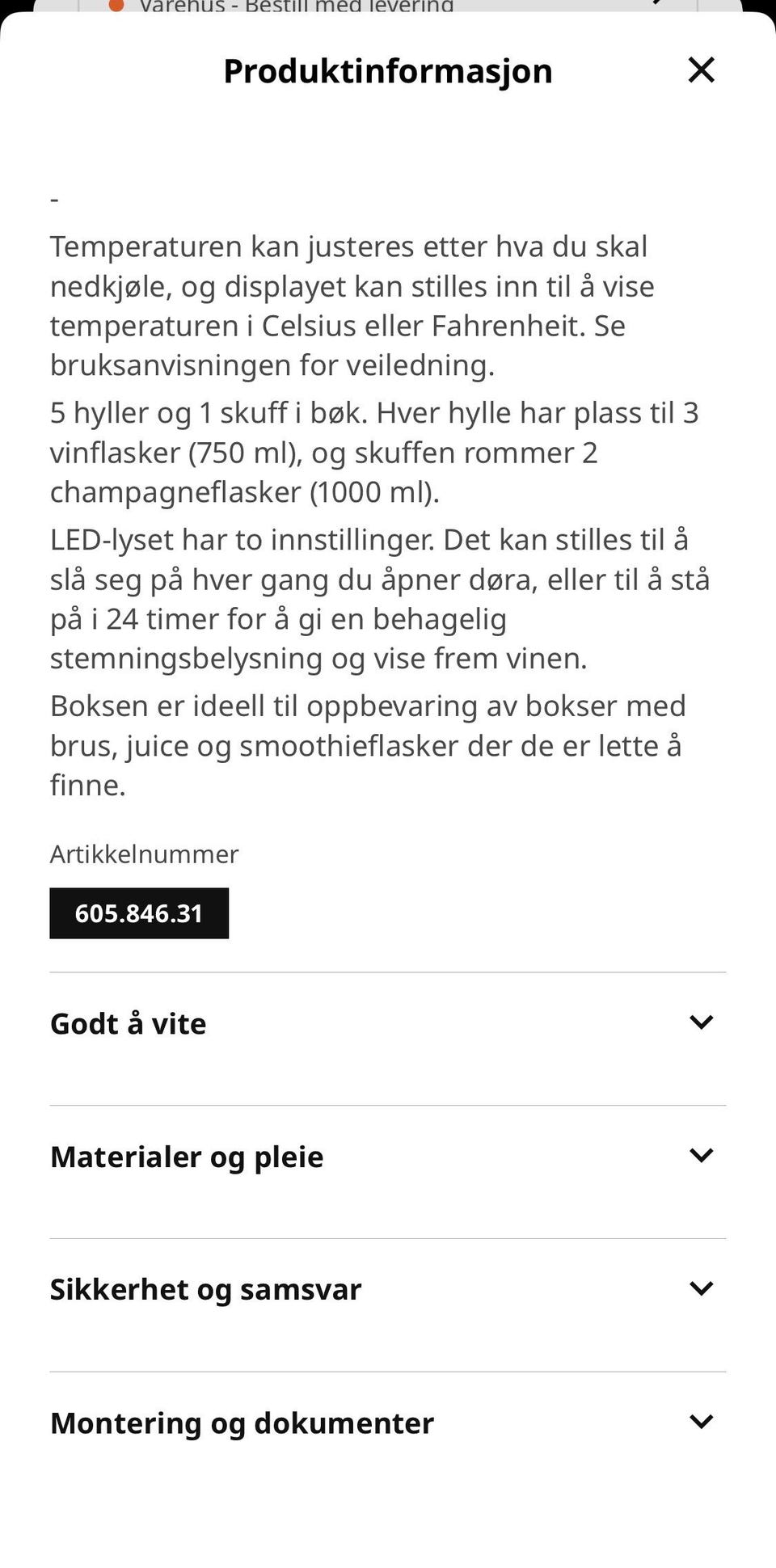Click the chevron beside Godt å vite

[x=702, y=1022]
